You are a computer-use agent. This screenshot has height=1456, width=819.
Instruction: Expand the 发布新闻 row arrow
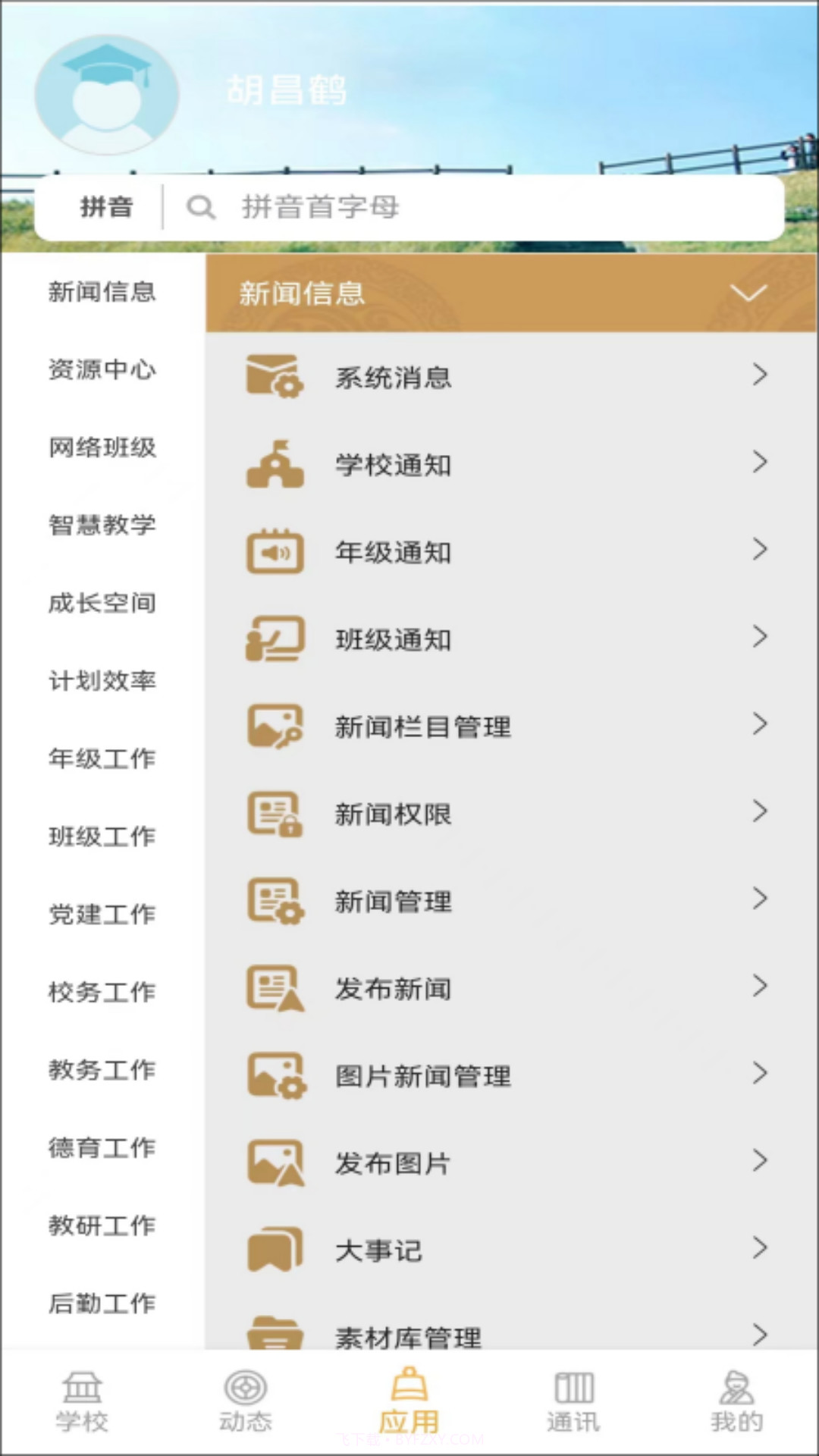pos(761,987)
